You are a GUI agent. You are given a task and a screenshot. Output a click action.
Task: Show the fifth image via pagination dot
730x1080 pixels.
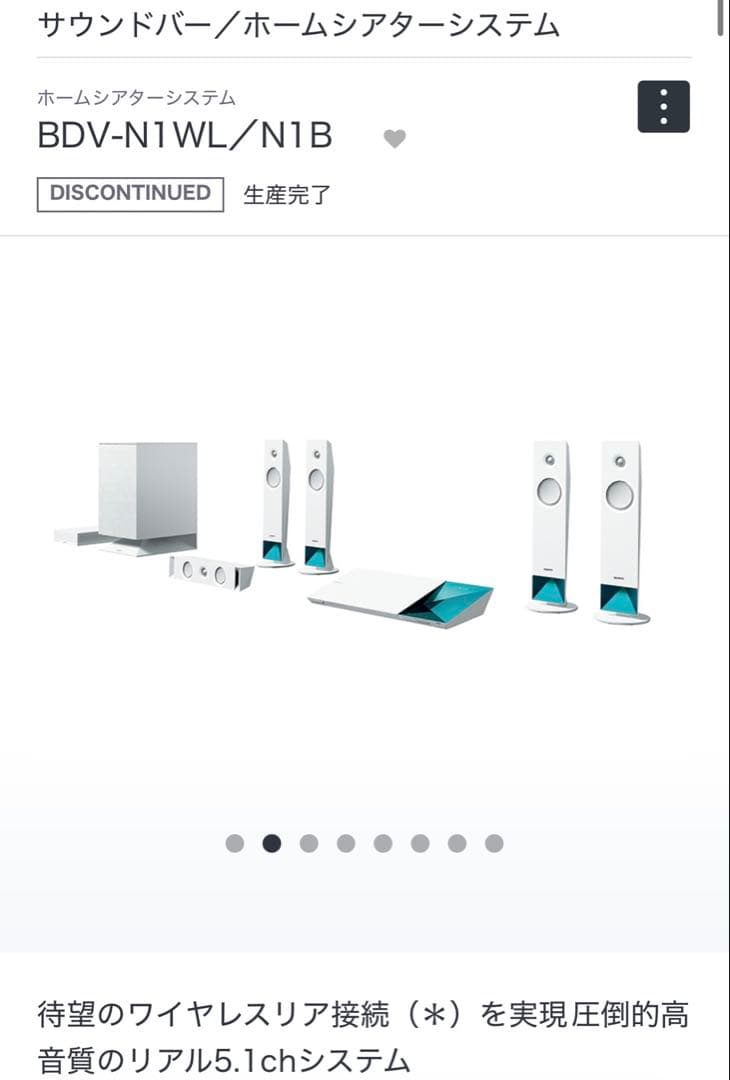[x=383, y=844]
